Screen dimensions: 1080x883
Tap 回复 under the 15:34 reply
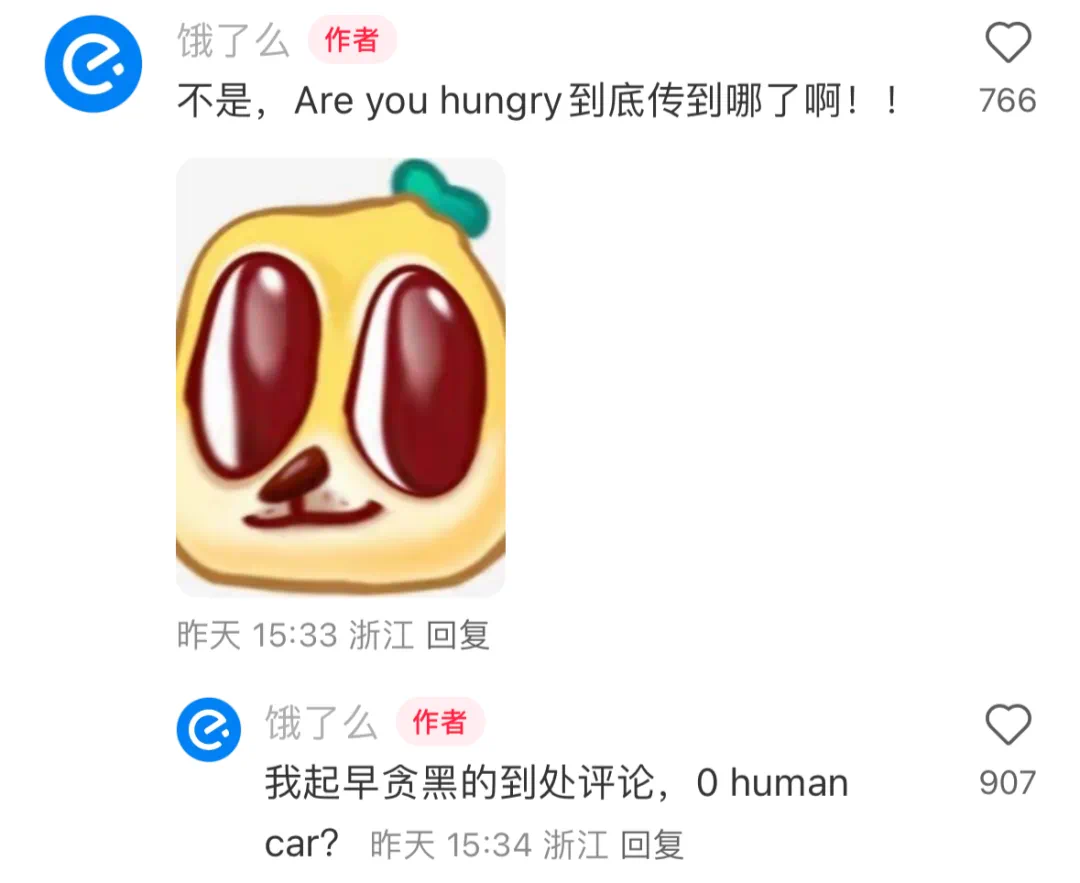click(652, 845)
